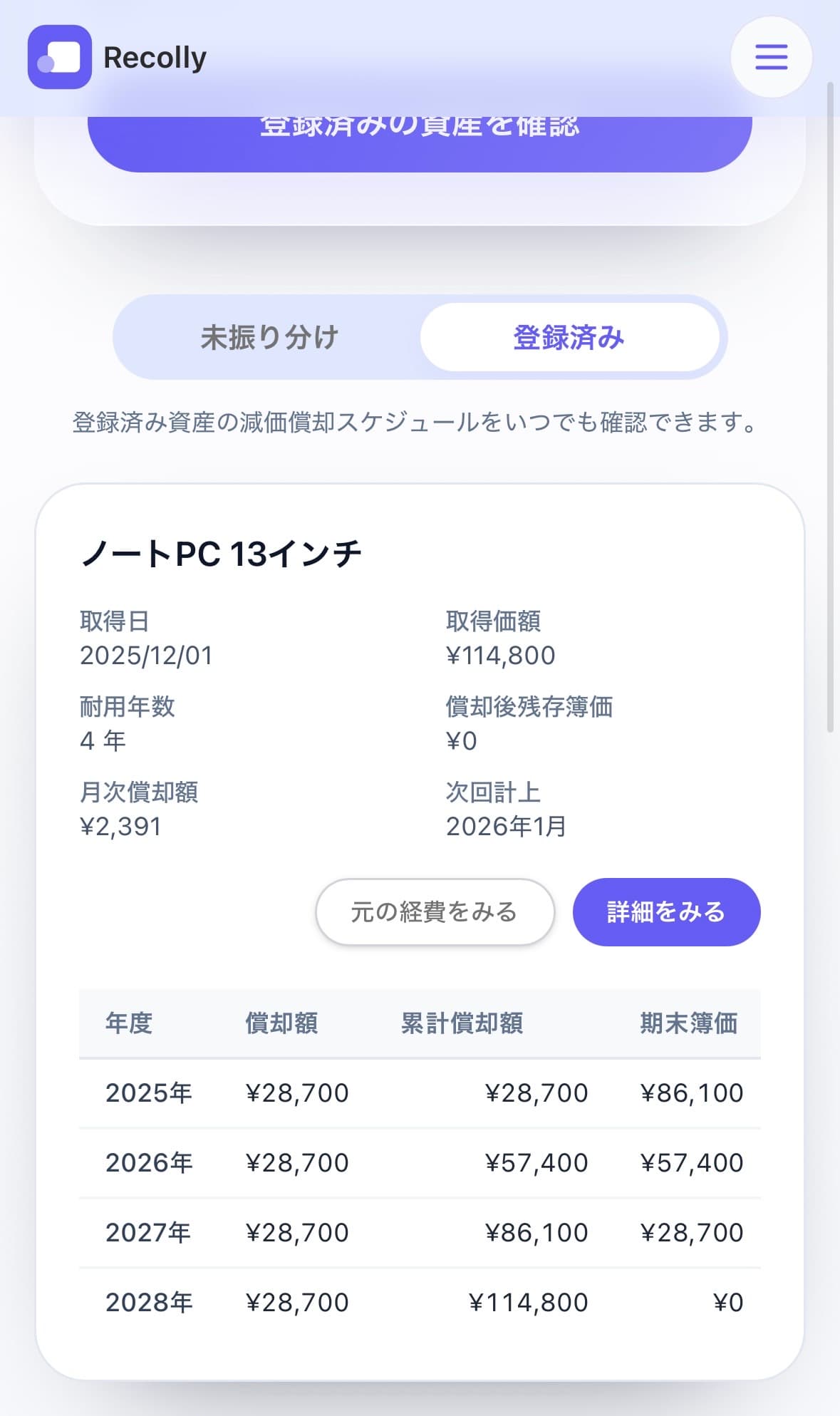Click the 取得日 value 2025/12/01
Viewport: 840px width, 1416px height.
tap(147, 655)
